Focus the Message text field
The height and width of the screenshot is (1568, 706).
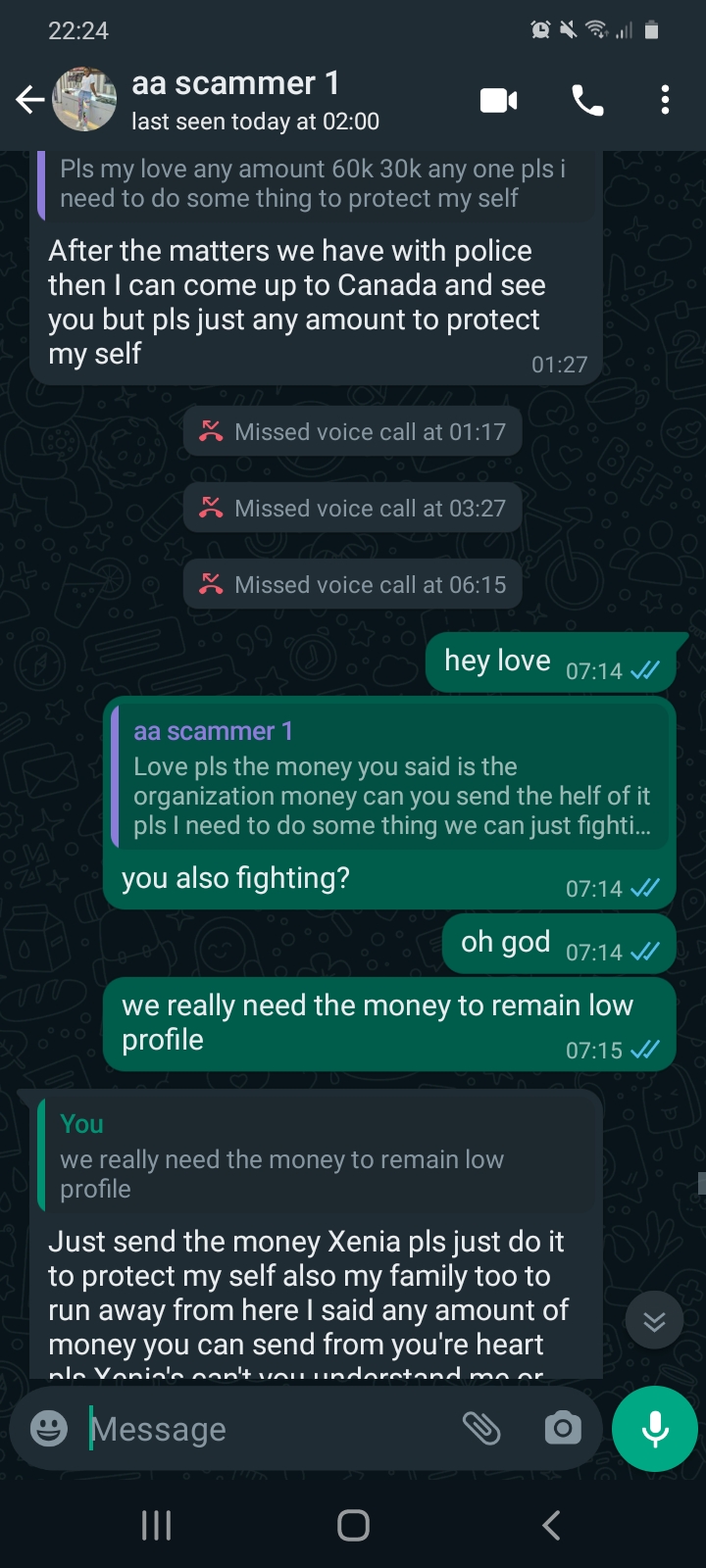265,1429
